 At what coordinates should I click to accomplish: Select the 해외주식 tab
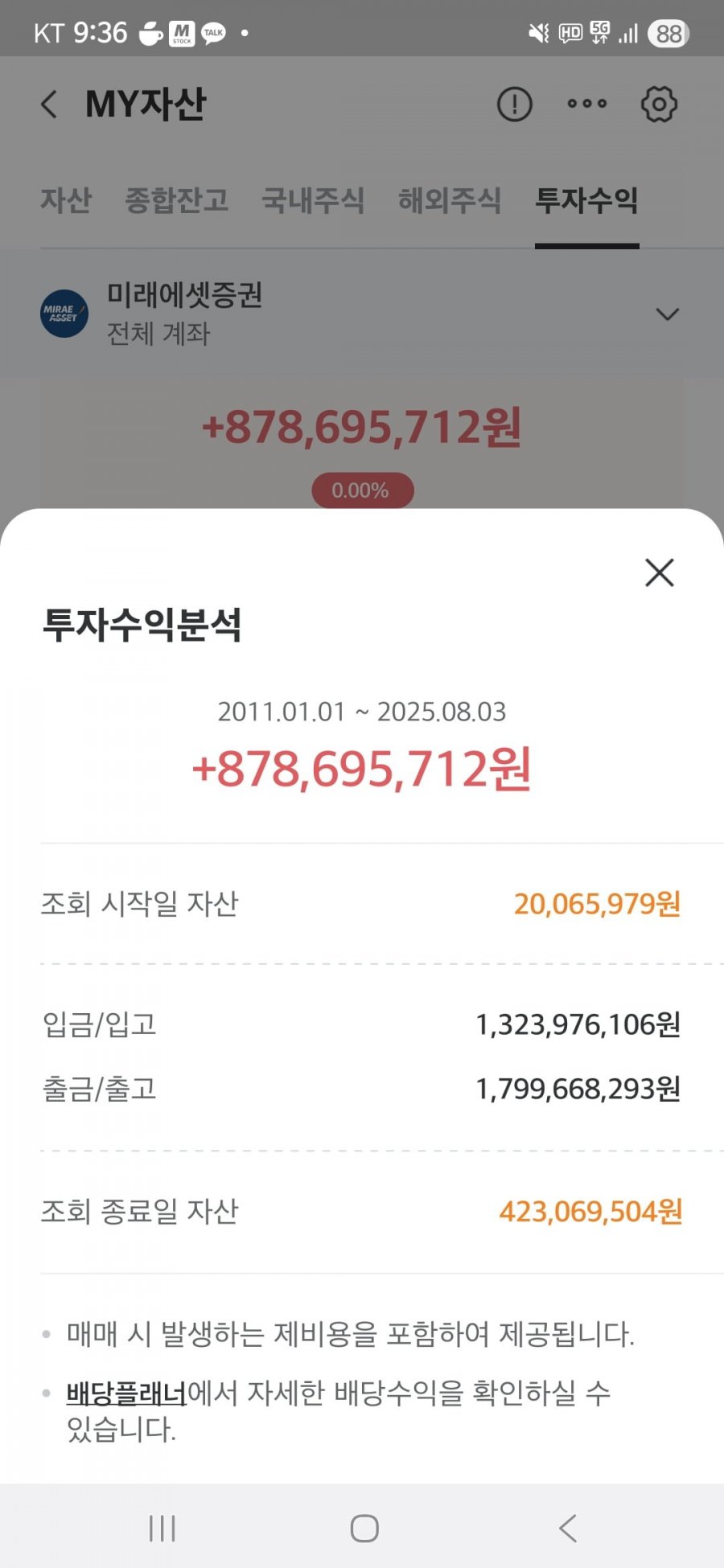tap(450, 200)
